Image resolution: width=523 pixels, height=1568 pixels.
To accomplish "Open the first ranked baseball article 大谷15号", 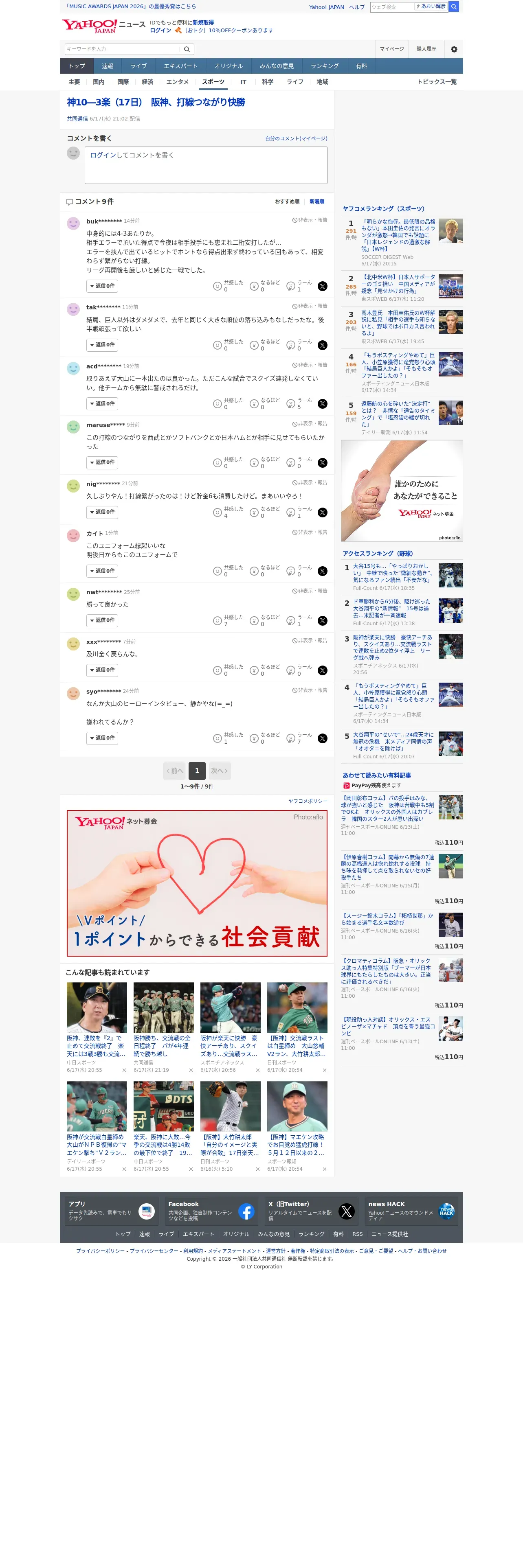I will pyautogui.click(x=393, y=574).
